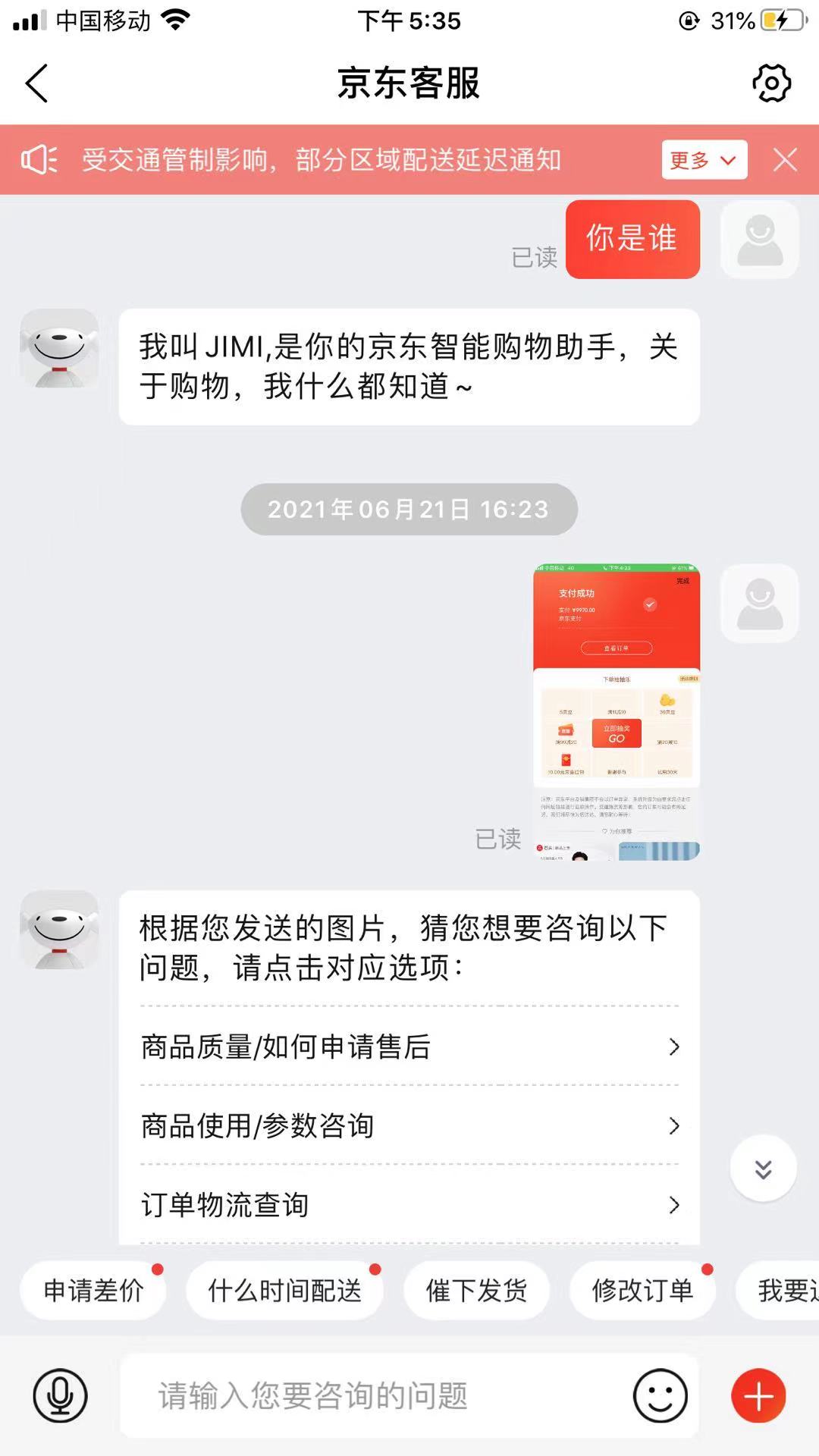
Task: Tap the double-chevron scroll-to-bottom button
Action: 763,1169
